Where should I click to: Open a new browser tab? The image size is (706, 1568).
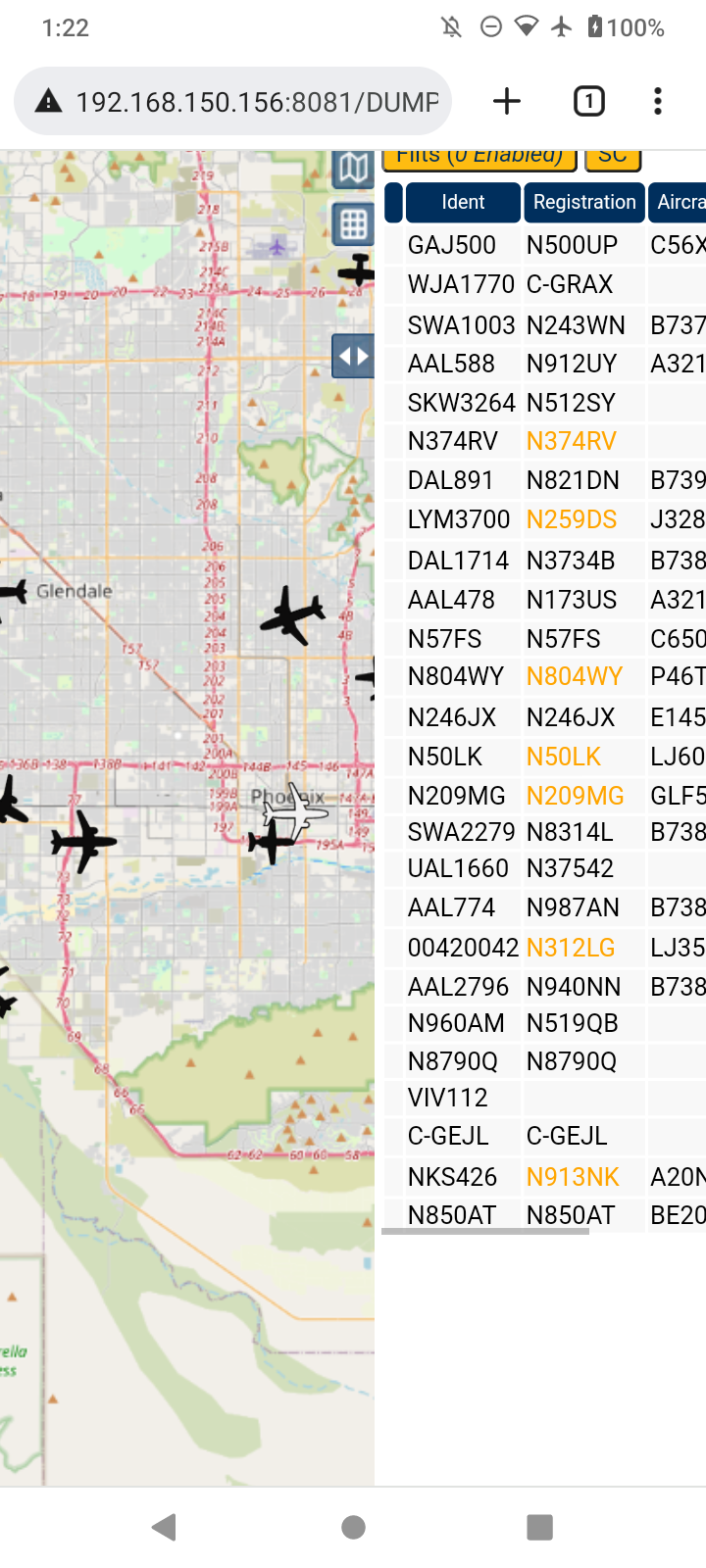(x=507, y=101)
